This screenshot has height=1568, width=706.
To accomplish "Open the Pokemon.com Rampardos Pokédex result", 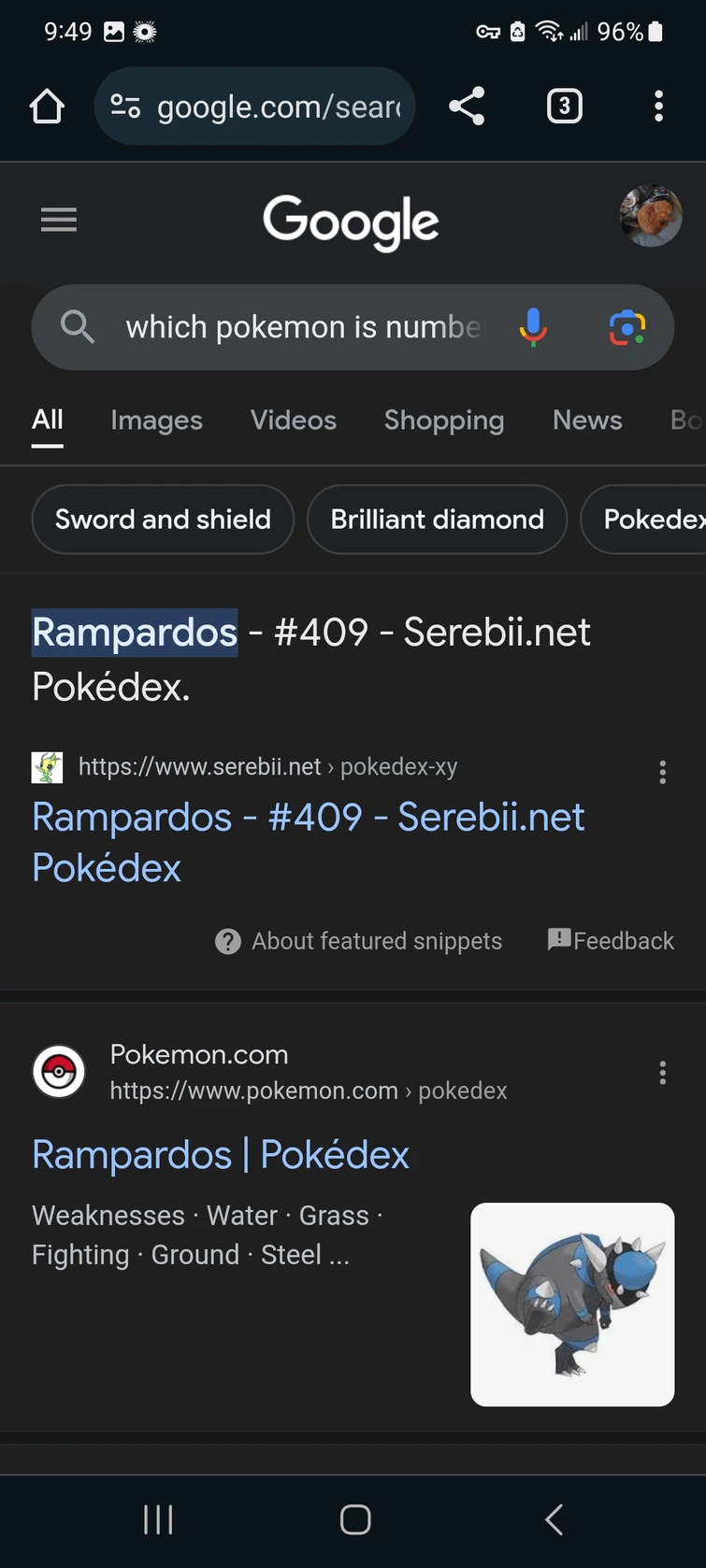I will point(221,1155).
